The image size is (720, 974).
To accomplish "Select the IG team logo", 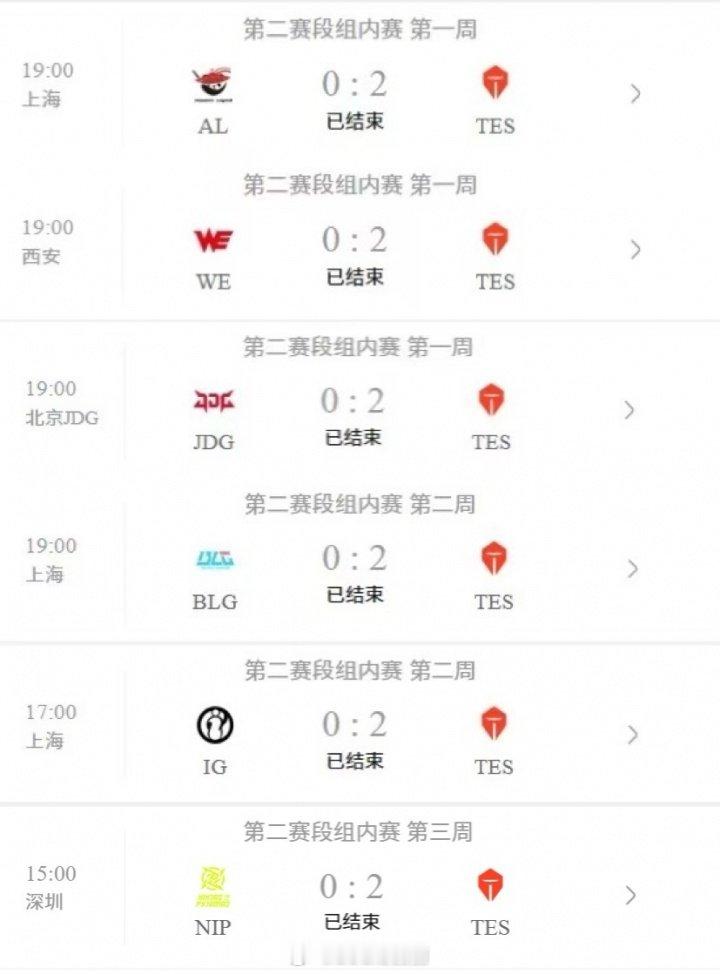I will click(x=212, y=725).
